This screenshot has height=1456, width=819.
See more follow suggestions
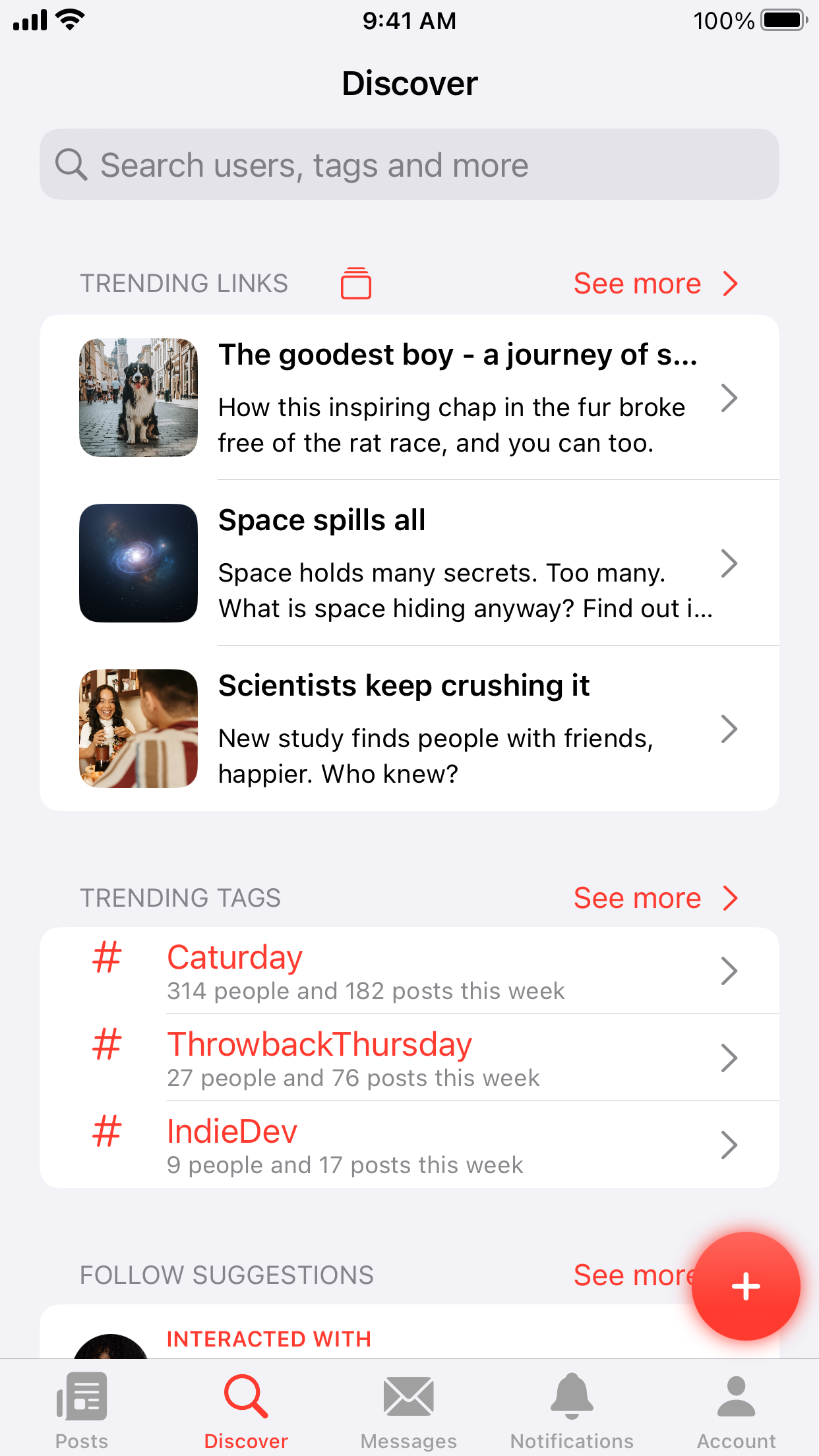630,1275
